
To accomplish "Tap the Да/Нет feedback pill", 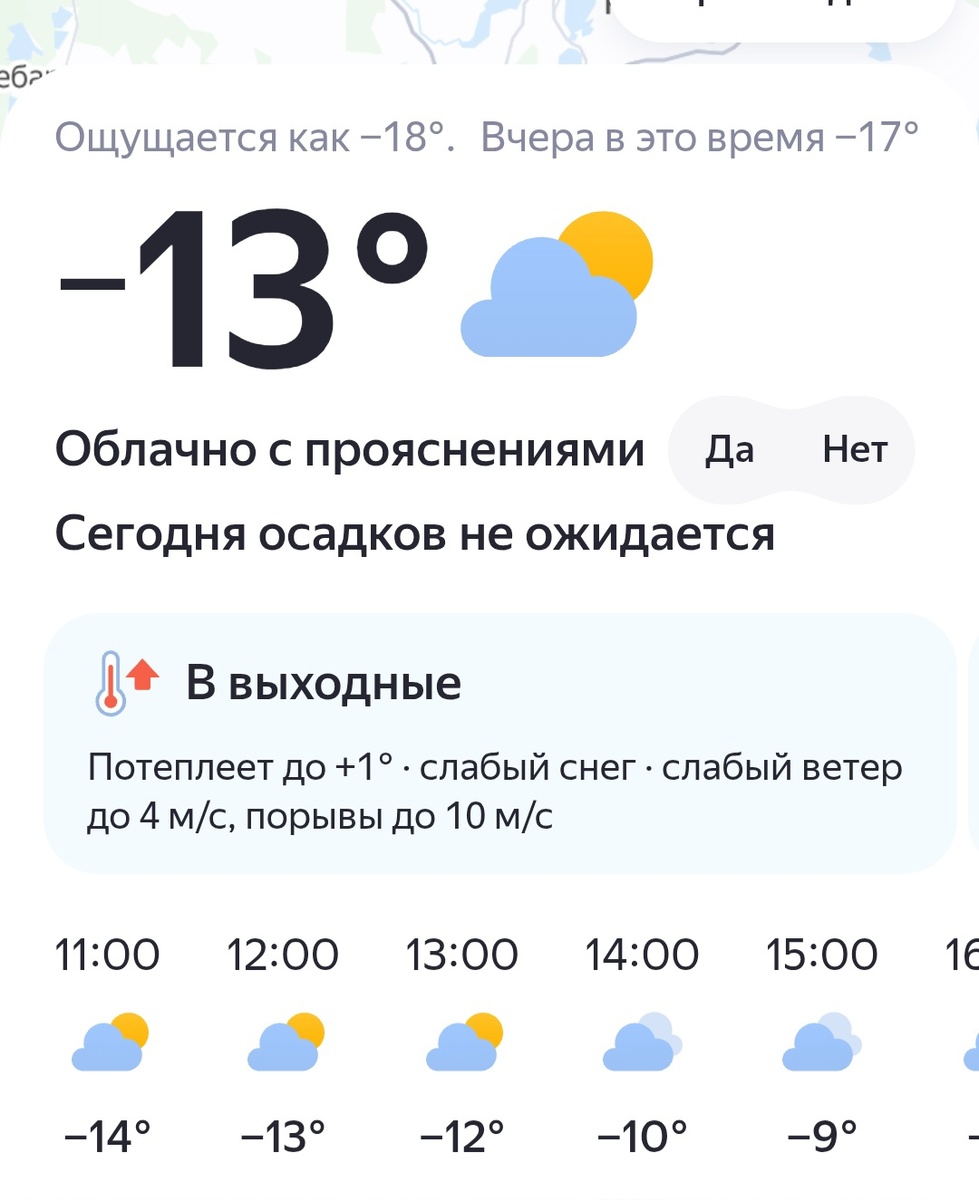I will (x=790, y=449).
